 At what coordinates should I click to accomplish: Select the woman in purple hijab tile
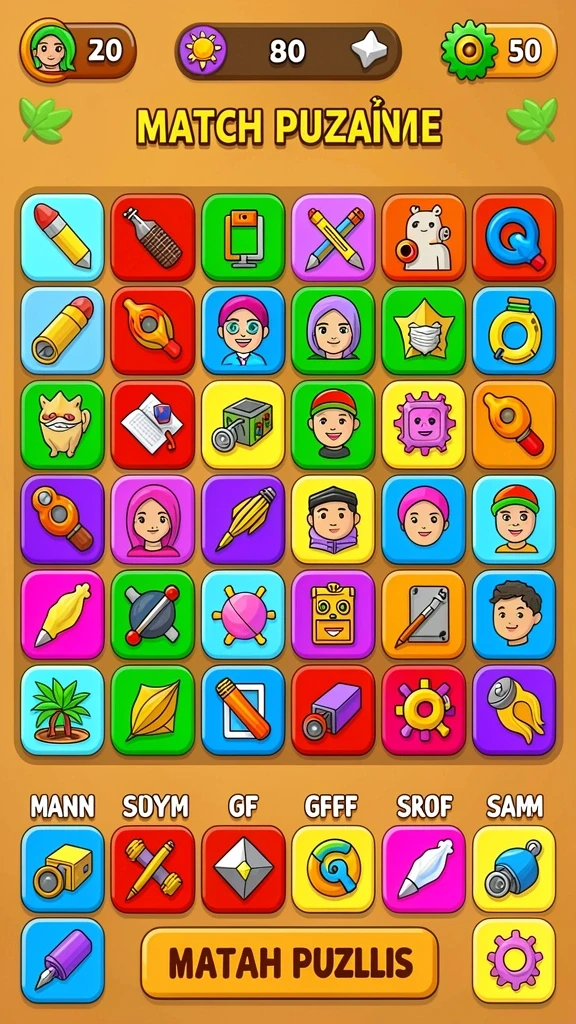pyautogui.click(x=333, y=331)
